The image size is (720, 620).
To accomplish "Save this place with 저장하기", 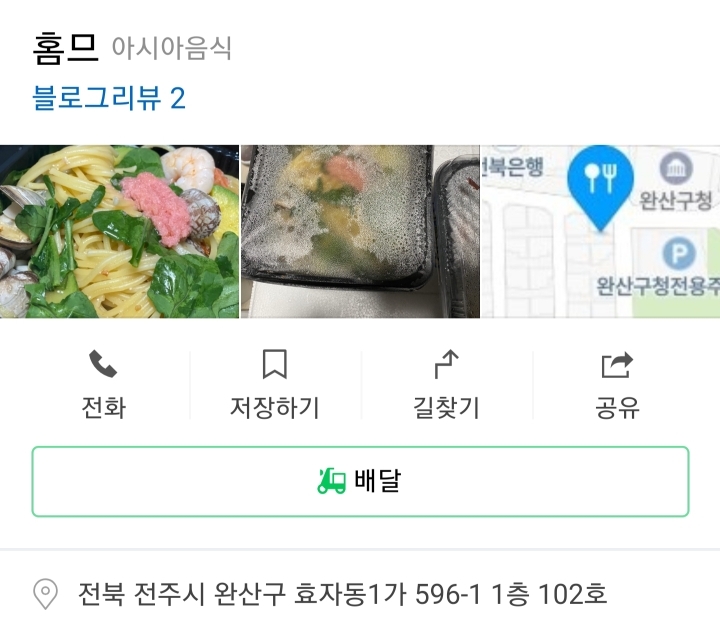I will coord(274,384).
